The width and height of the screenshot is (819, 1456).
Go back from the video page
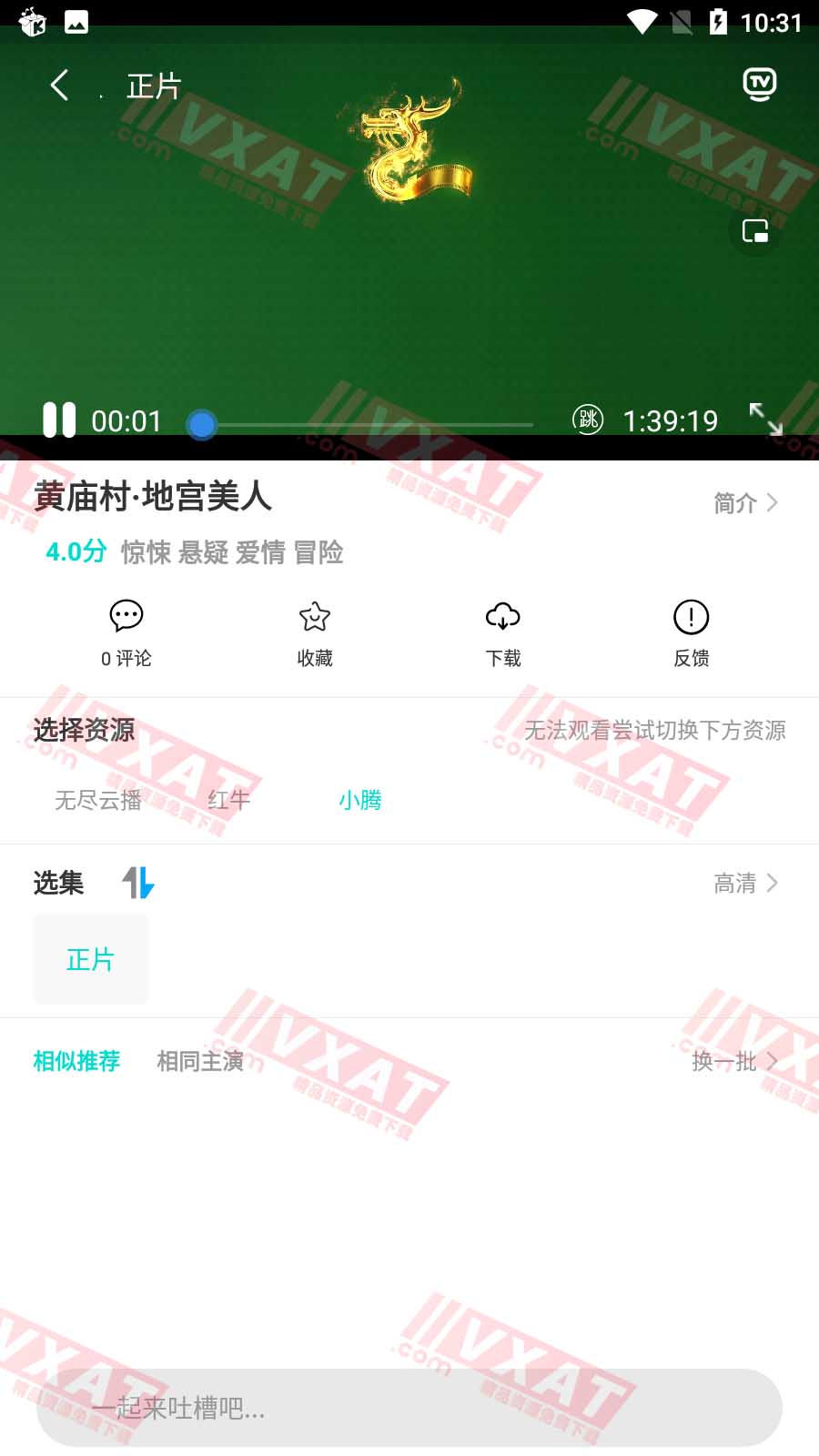pyautogui.click(x=59, y=86)
